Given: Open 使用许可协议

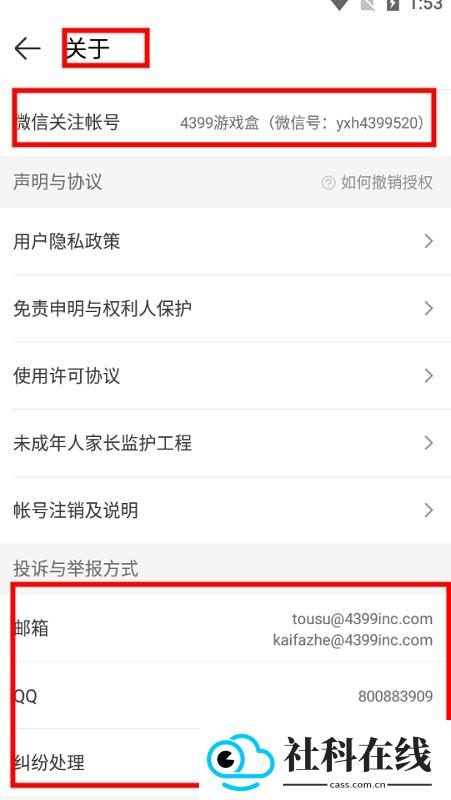Looking at the screenshot, I should tap(226, 376).
